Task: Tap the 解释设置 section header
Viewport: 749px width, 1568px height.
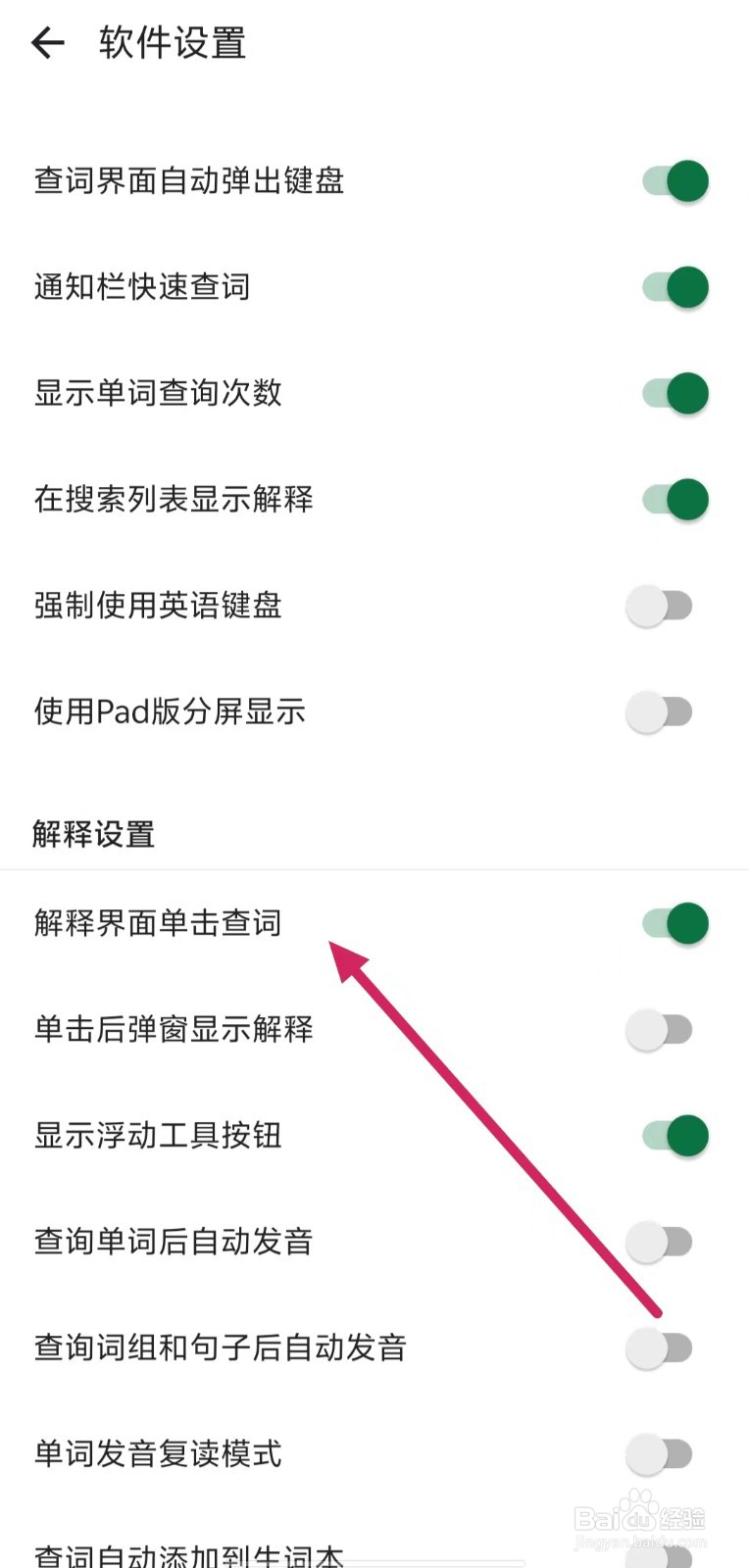Action: pyautogui.click(x=93, y=833)
